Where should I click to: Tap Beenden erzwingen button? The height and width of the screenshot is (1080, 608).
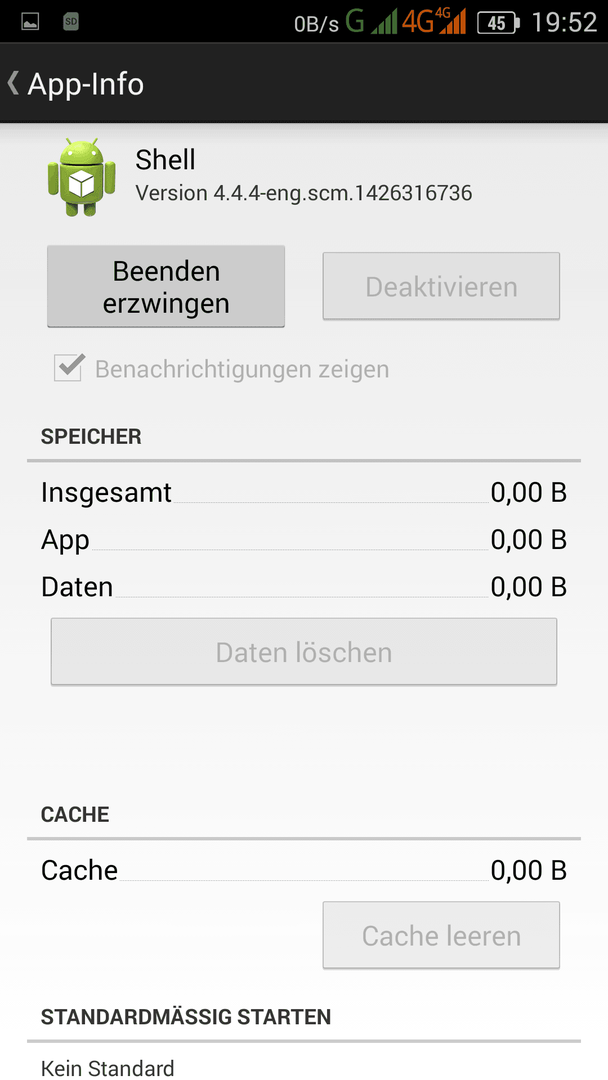[x=166, y=287]
